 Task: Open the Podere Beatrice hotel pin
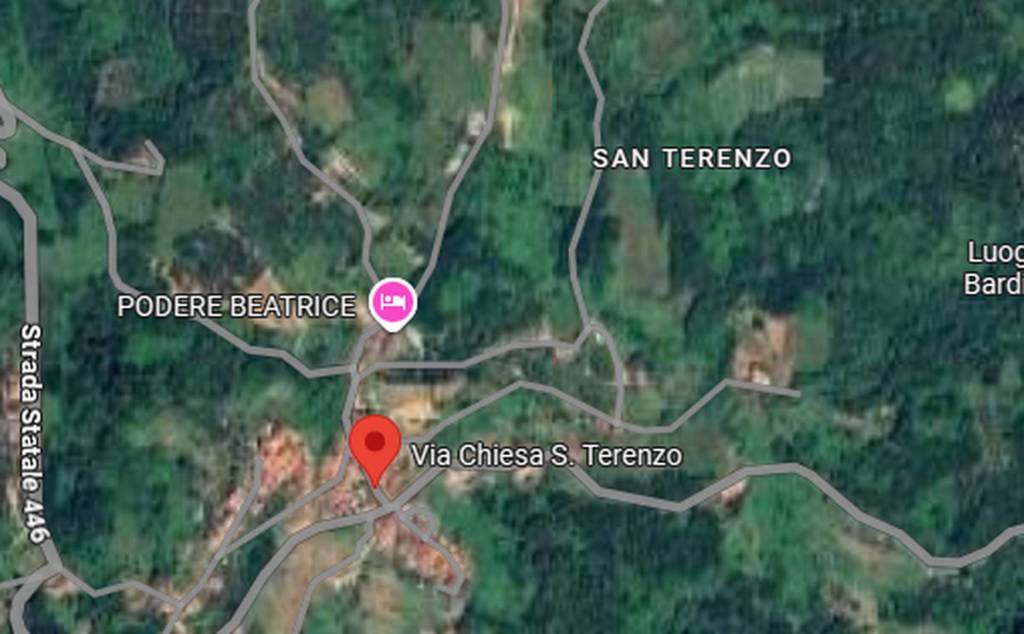[392, 301]
